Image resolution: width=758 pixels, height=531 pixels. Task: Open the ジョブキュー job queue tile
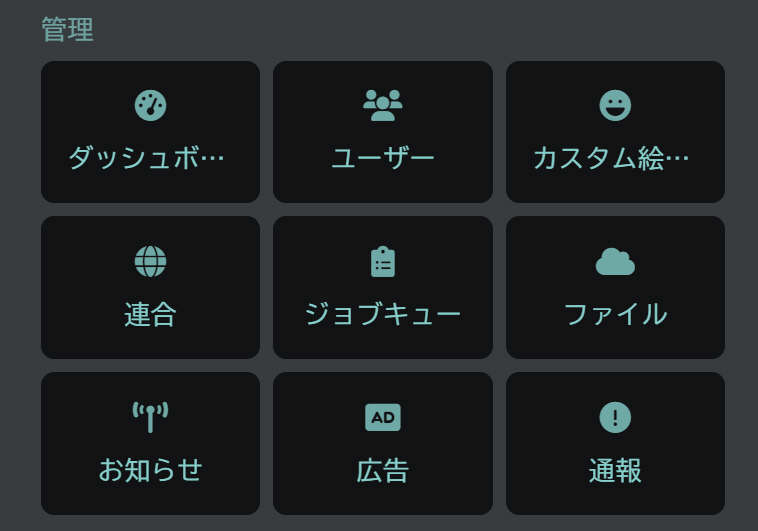coord(382,288)
